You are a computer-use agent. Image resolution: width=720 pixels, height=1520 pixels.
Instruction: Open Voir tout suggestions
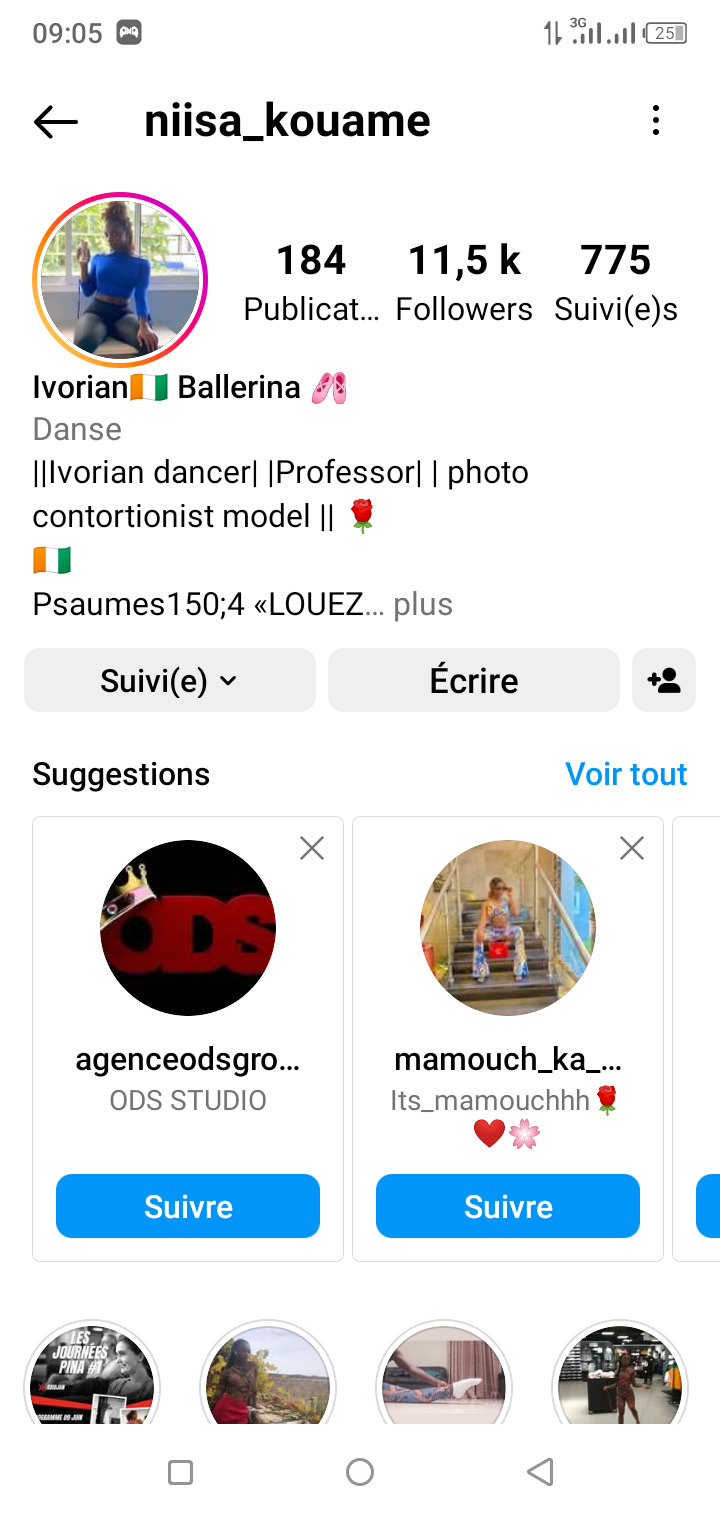tap(626, 774)
